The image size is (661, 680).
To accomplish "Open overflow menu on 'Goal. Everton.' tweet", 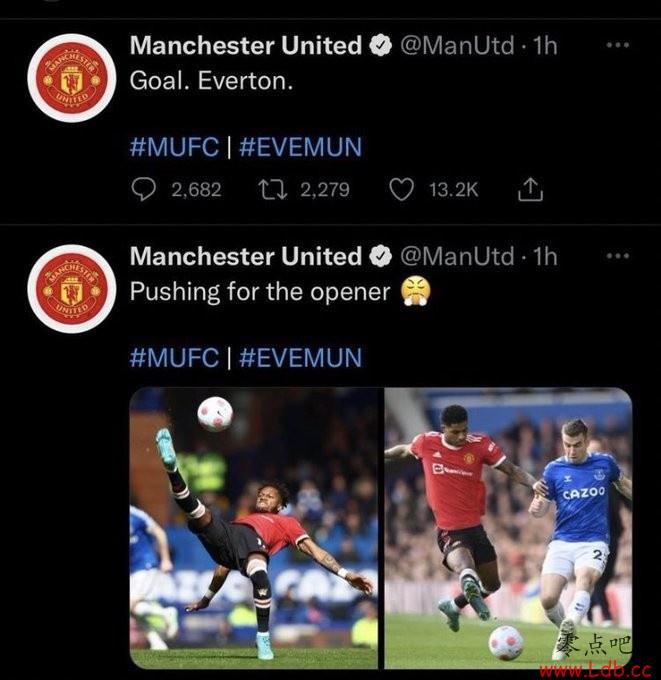I will [x=619, y=45].
